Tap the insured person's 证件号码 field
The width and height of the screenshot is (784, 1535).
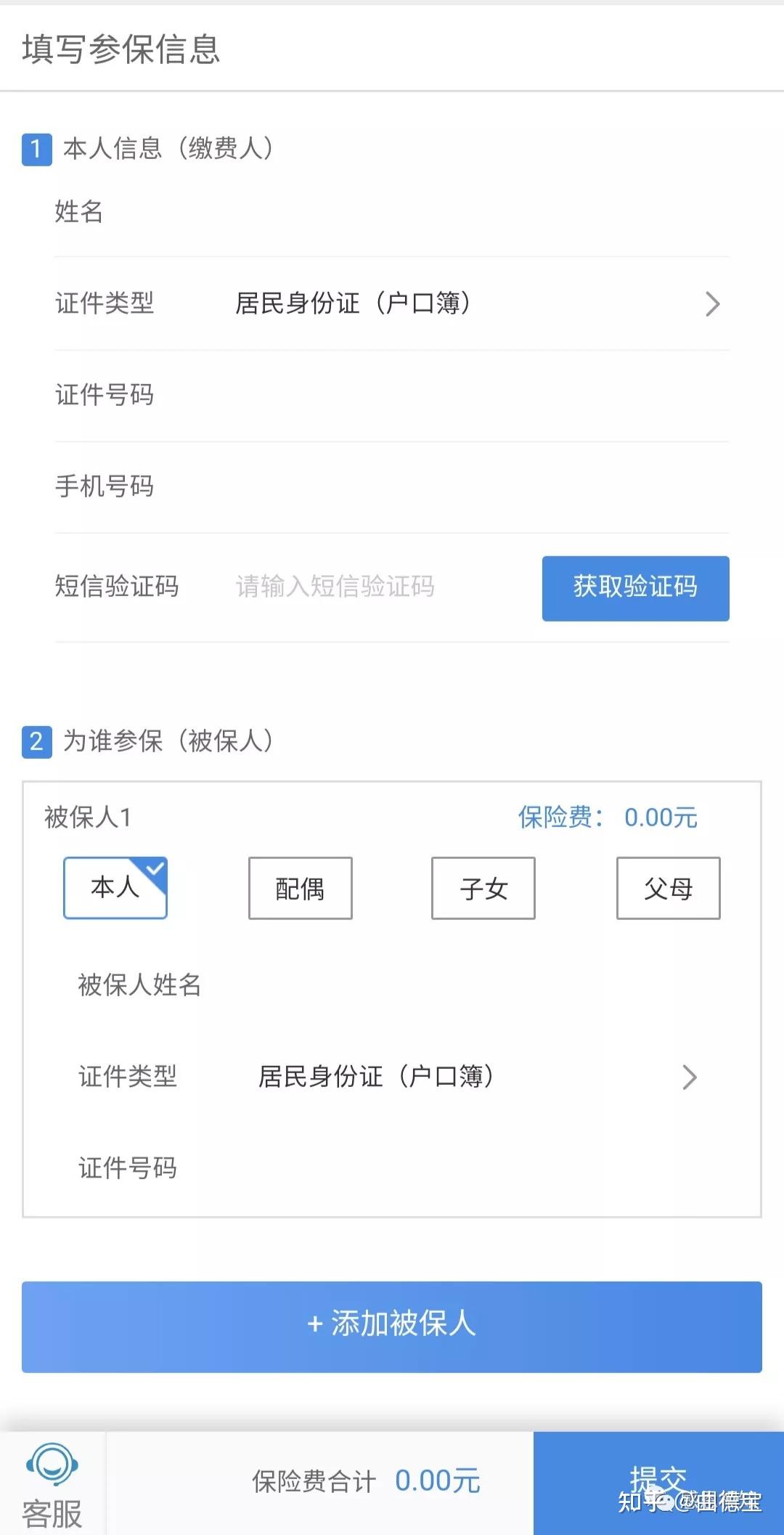pos(392,1168)
